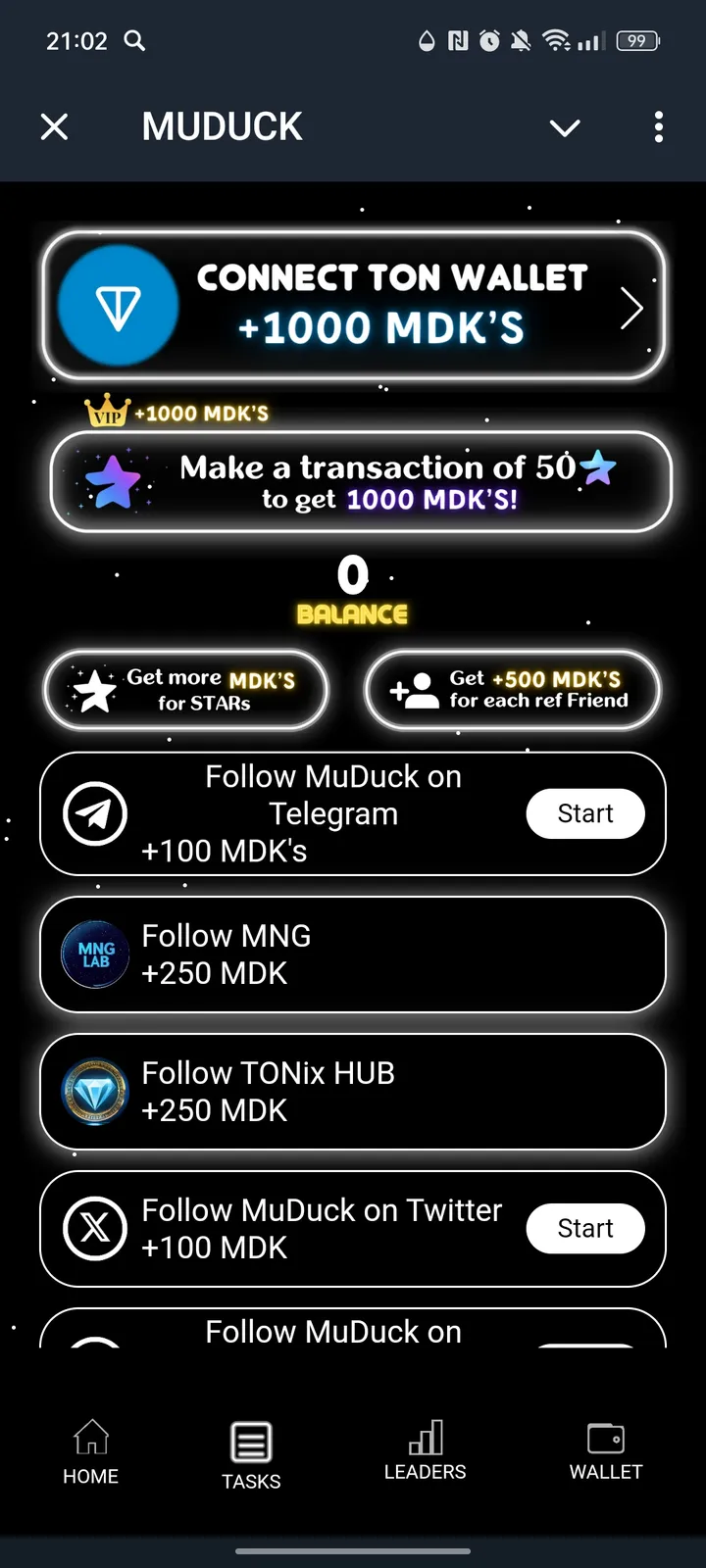Viewport: 706px width, 1568px height.
Task: Tap the search icon in the status bar
Action: point(134,41)
